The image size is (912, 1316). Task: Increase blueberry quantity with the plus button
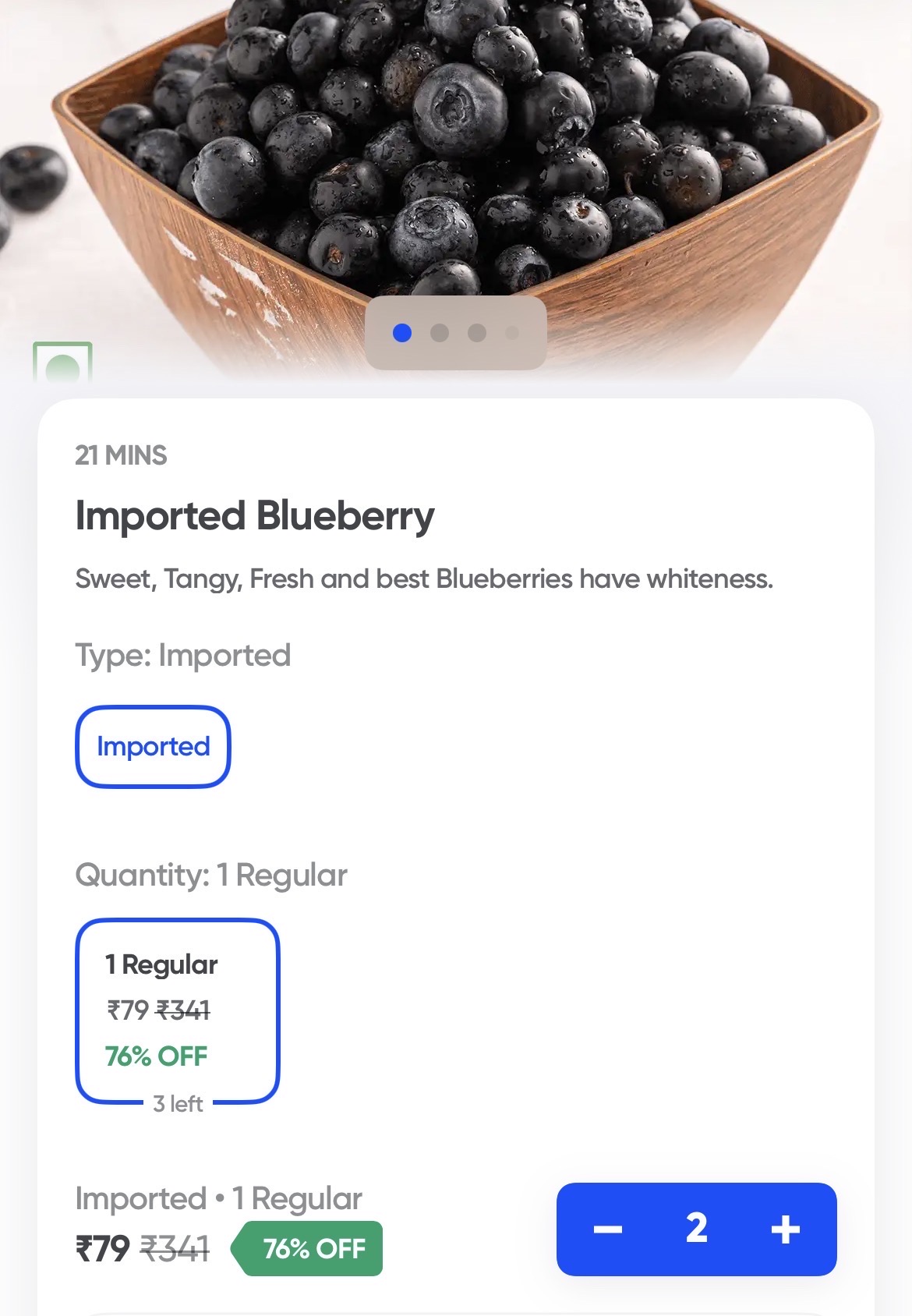coord(785,1229)
